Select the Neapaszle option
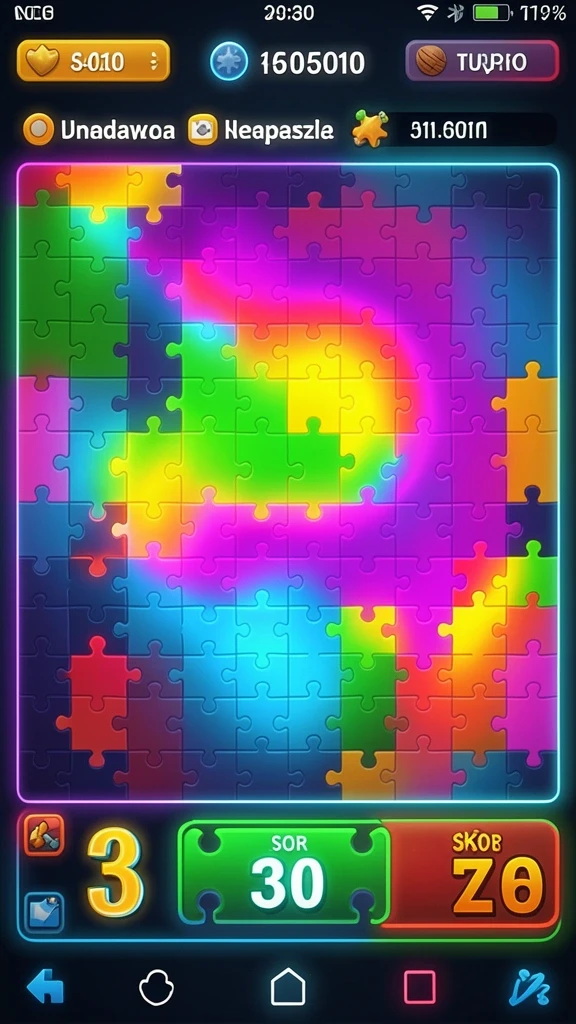576x1024 pixels. click(x=261, y=129)
